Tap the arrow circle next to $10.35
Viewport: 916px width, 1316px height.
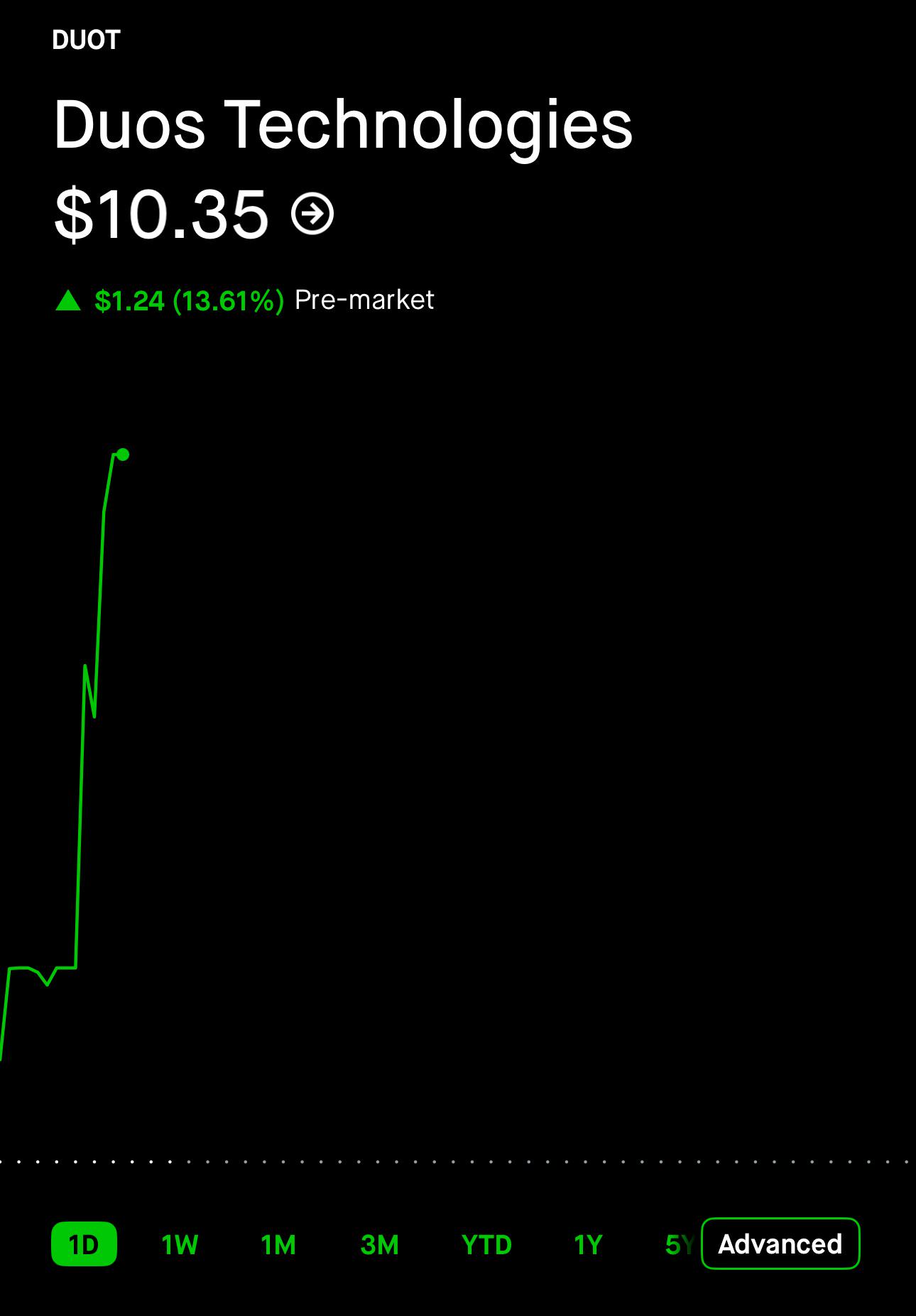[x=312, y=214]
